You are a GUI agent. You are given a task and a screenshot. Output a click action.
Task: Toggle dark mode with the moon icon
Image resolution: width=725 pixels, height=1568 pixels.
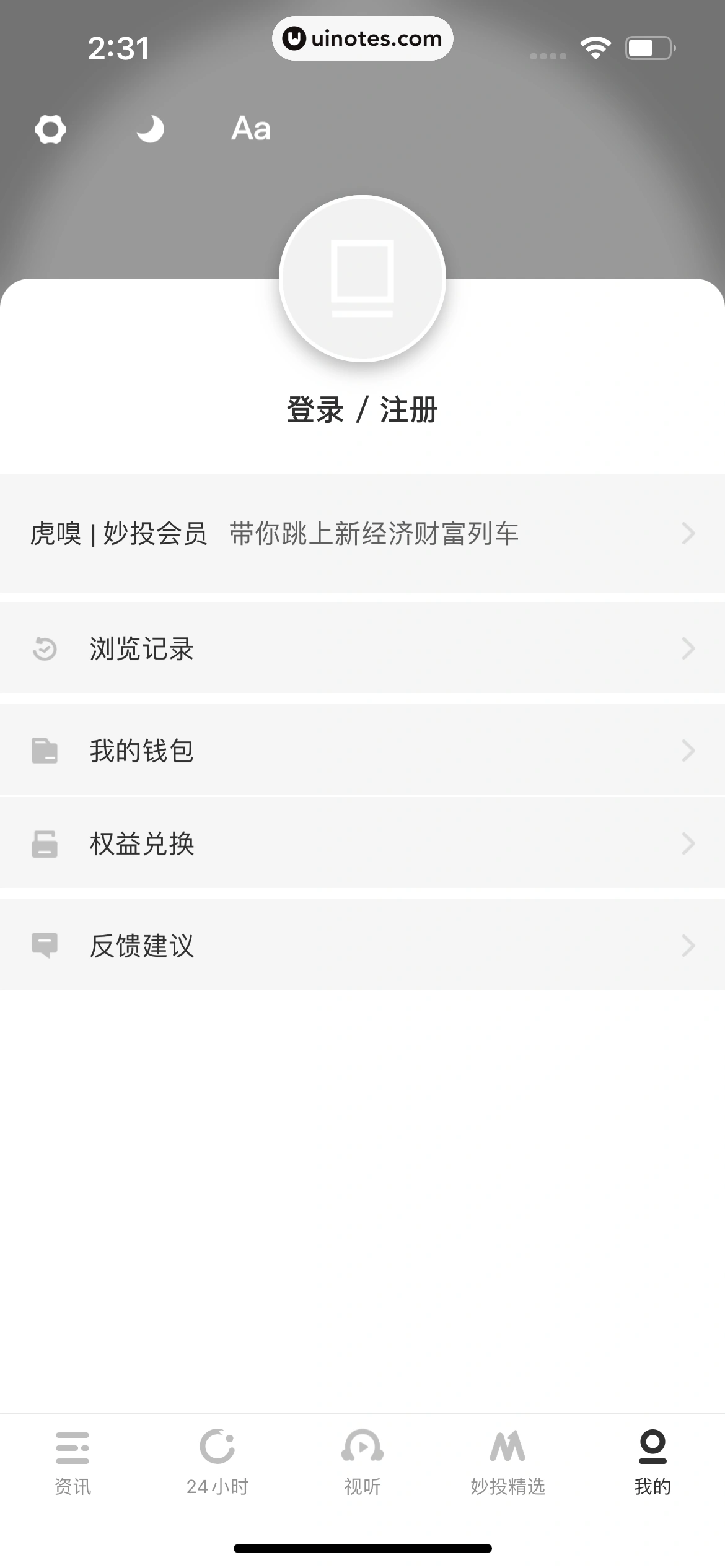[x=150, y=128]
